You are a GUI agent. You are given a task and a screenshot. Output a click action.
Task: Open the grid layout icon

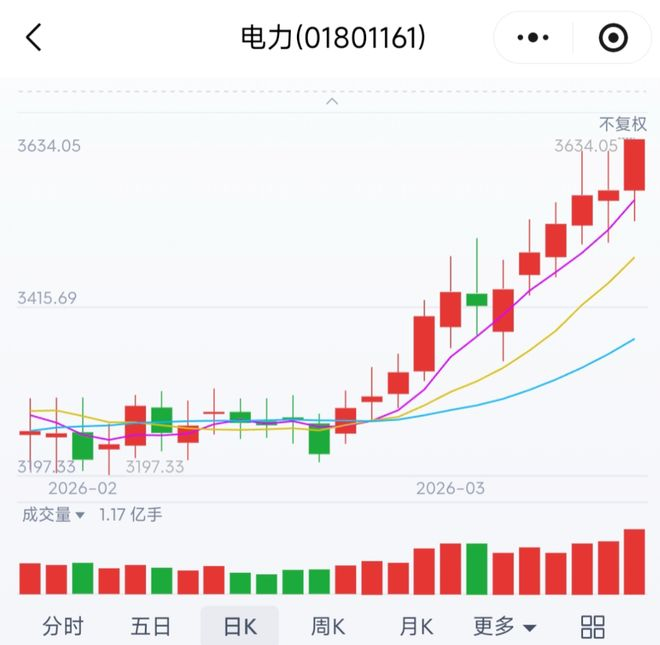tap(593, 627)
